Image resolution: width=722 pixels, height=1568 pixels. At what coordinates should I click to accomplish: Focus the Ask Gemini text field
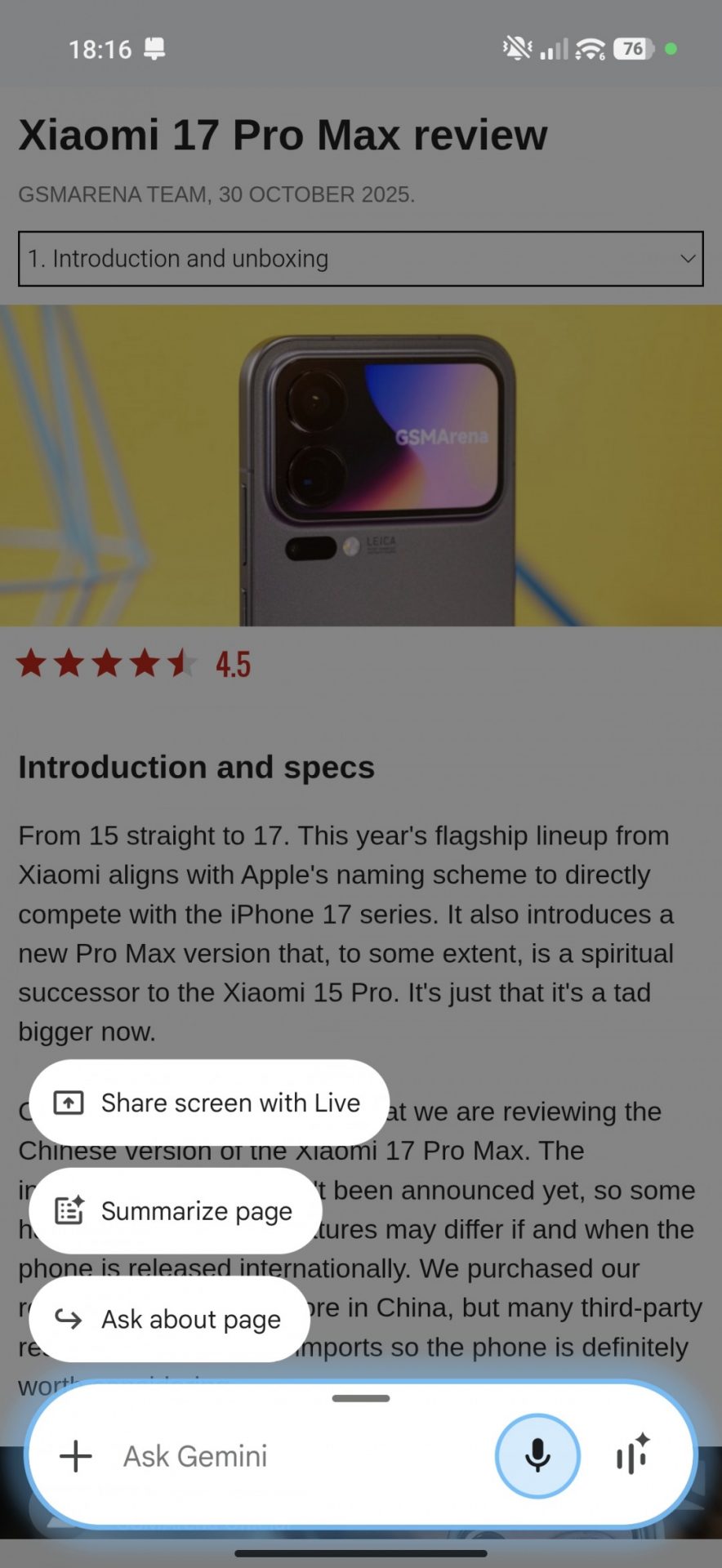point(294,1456)
